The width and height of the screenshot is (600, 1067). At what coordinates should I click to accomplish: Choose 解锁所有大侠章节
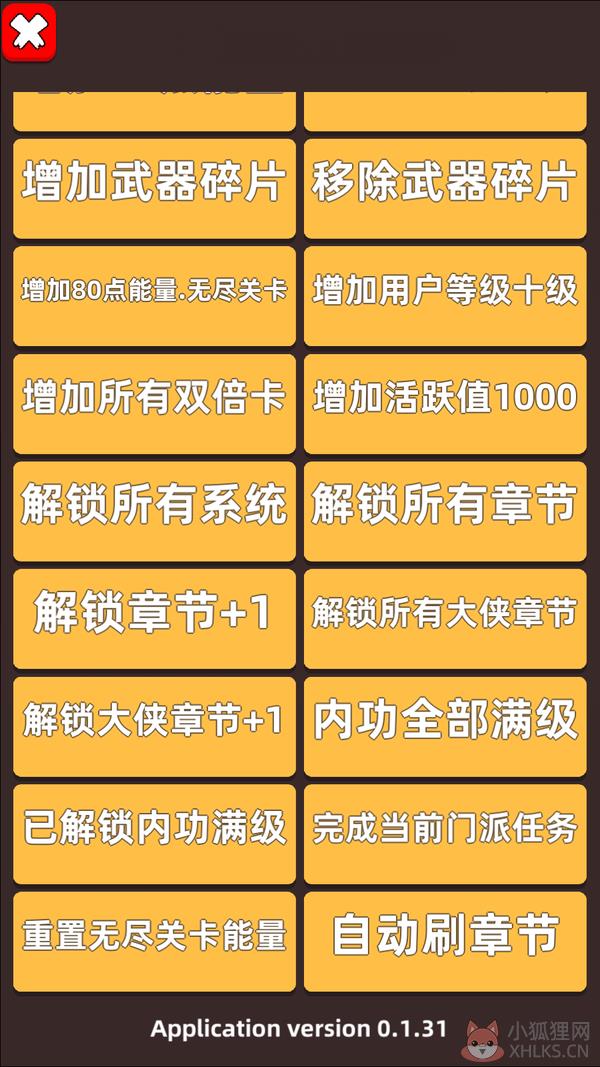tap(445, 619)
